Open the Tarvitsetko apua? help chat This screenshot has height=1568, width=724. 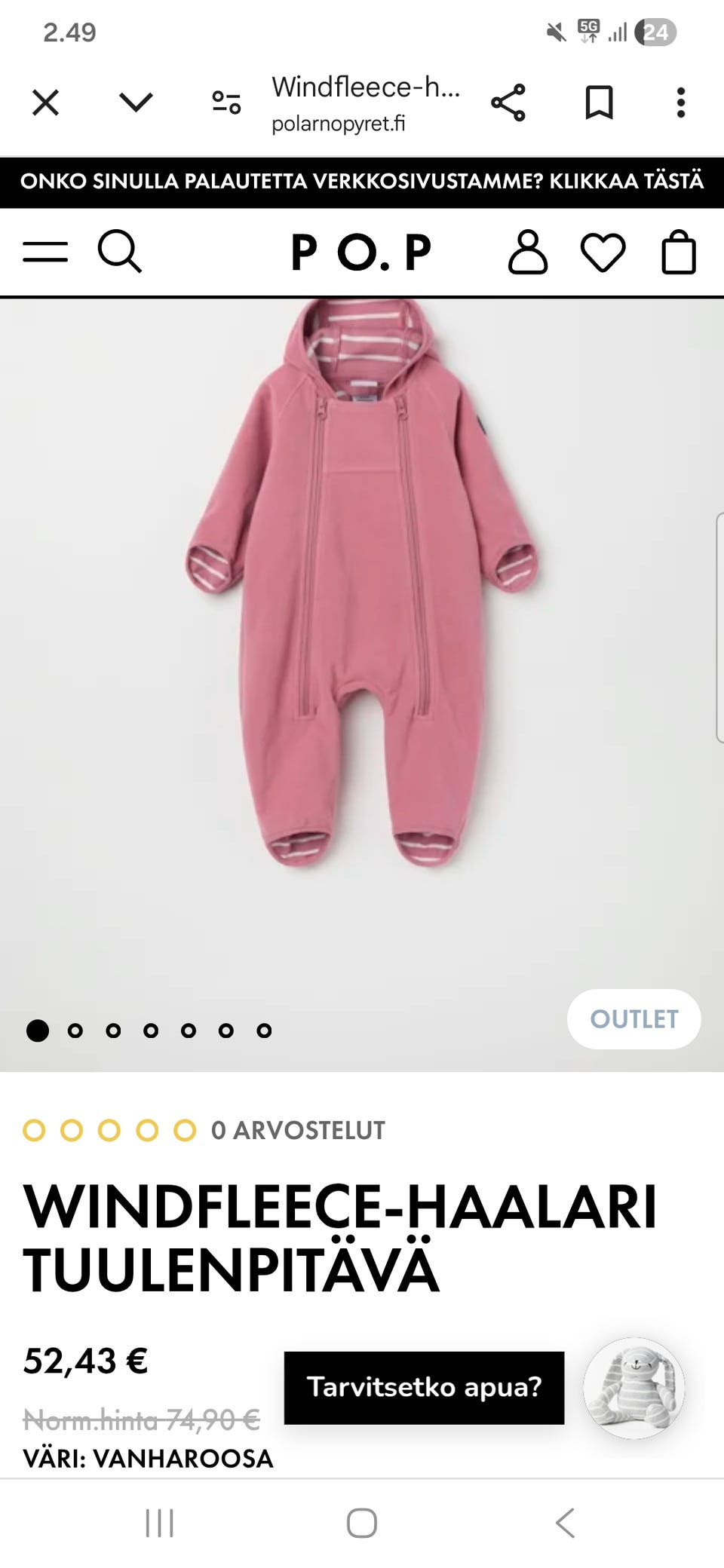[x=424, y=1388]
